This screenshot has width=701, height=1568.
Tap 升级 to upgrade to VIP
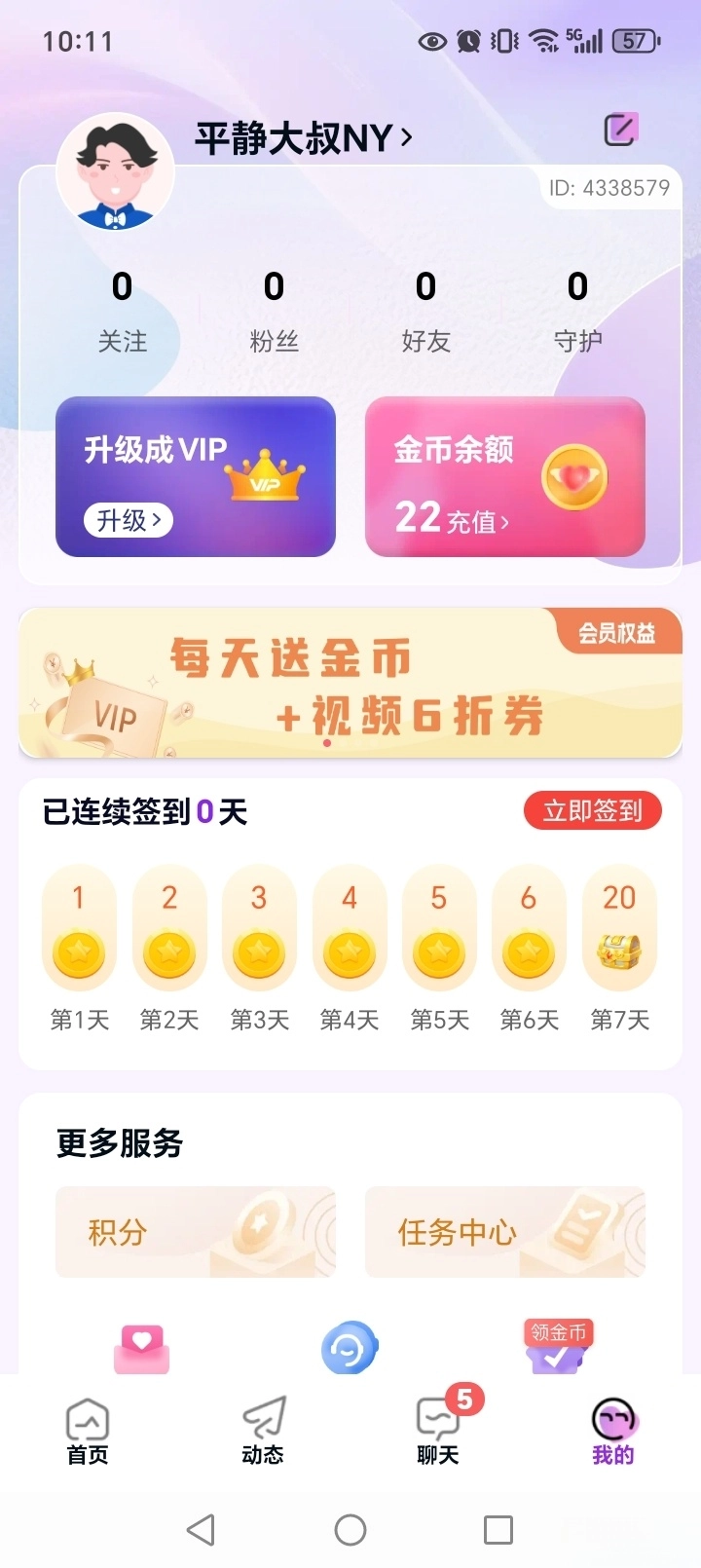tap(129, 520)
